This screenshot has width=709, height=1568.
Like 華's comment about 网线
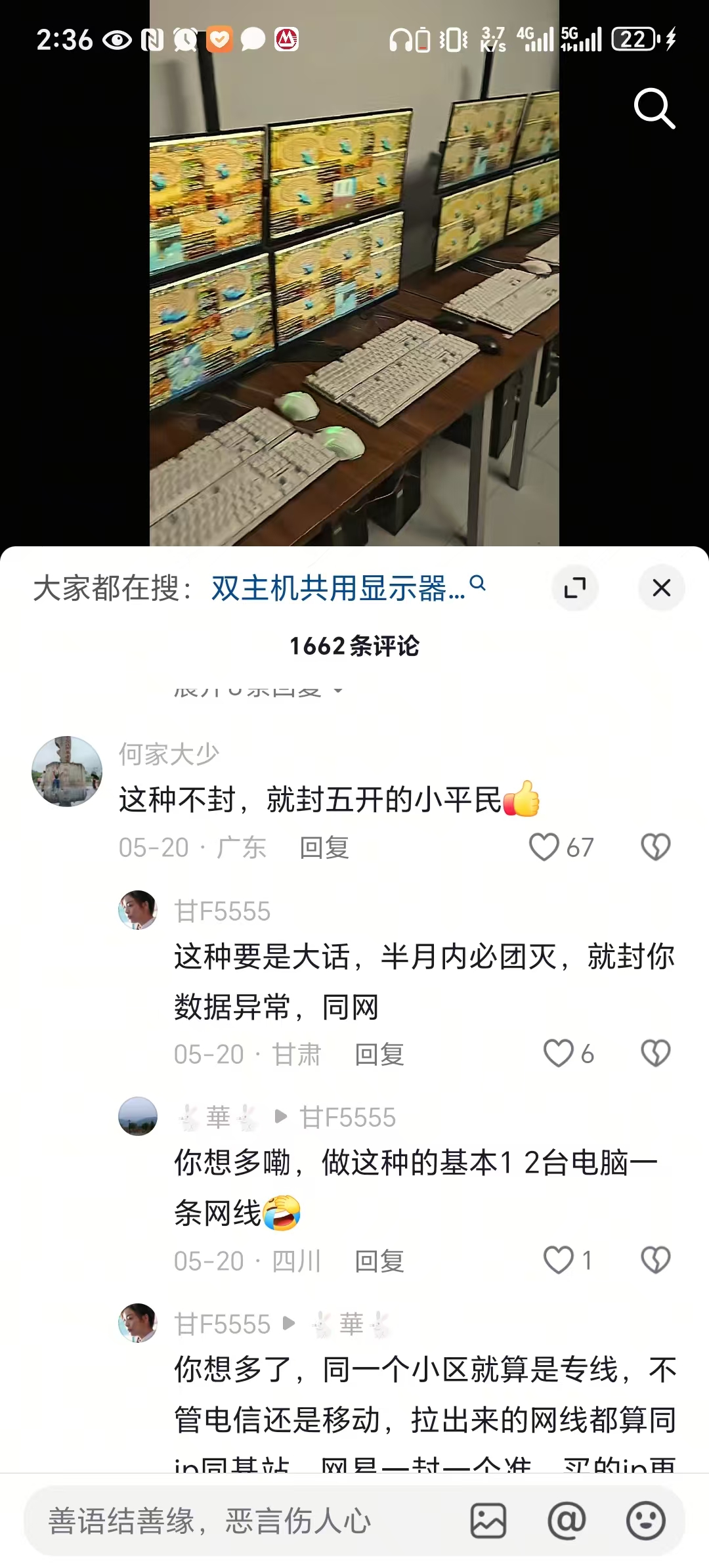[559, 1260]
